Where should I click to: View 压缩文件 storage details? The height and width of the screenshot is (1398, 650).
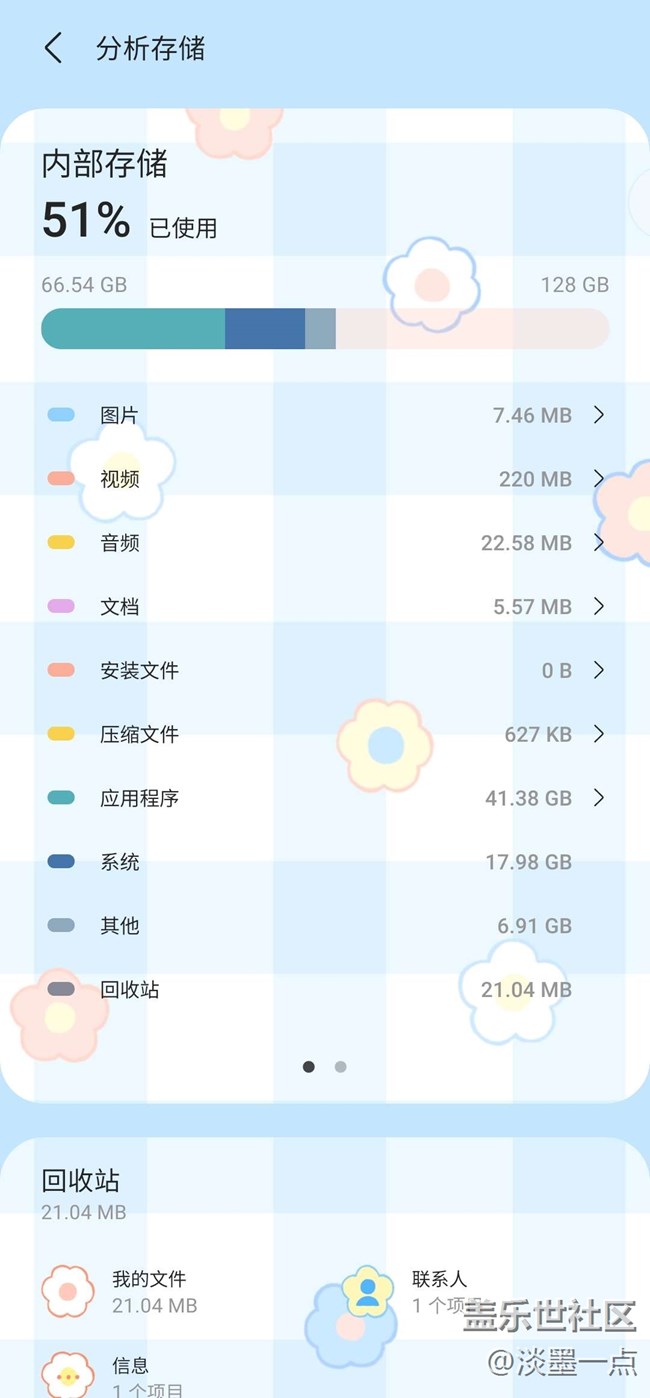[x=325, y=735]
